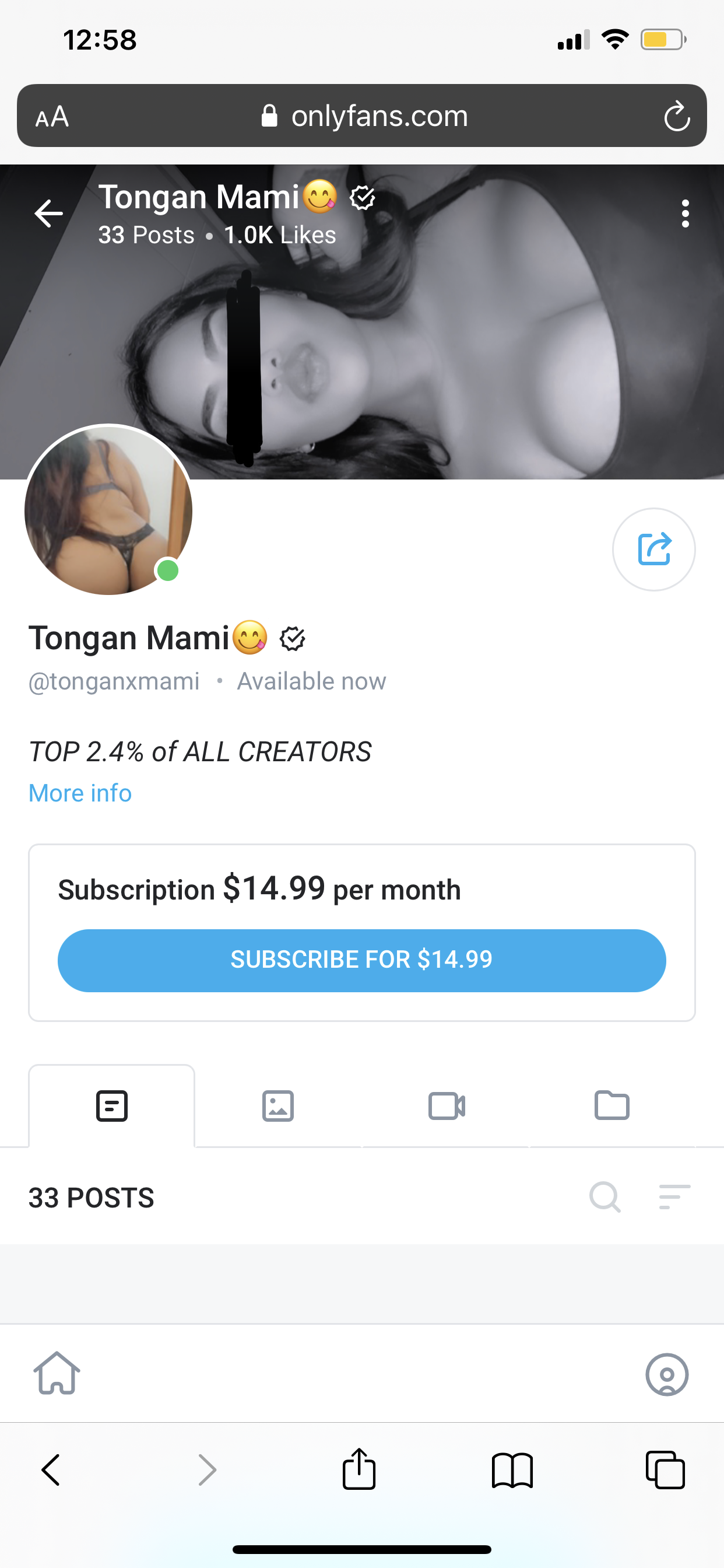Switch to the photos tab
Image resolution: width=724 pixels, height=1568 pixels.
278,1105
